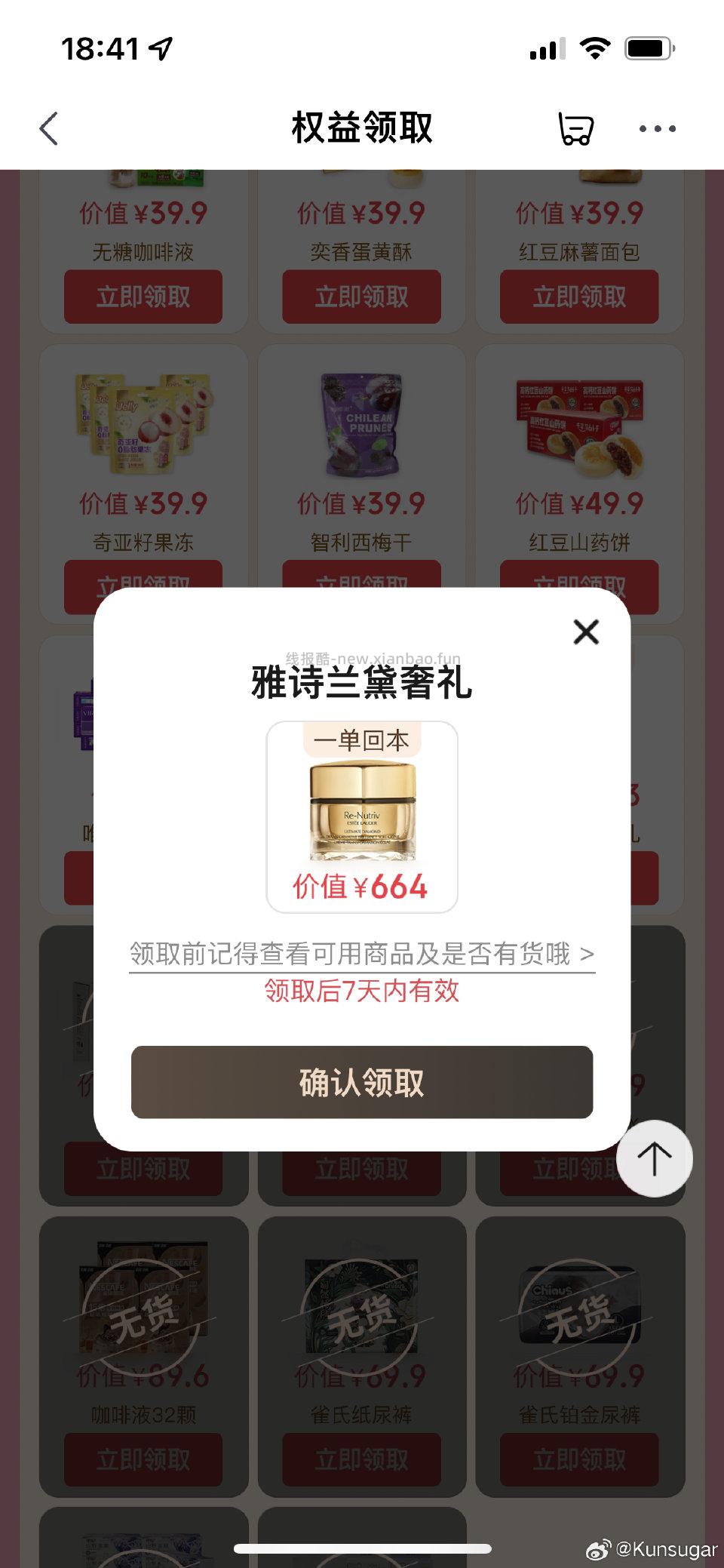This screenshot has width=724, height=1568.
Task: Tap 立即领取 under 雀氏纸尿裤
Action: pyautogui.click(x=361, y=1459)
